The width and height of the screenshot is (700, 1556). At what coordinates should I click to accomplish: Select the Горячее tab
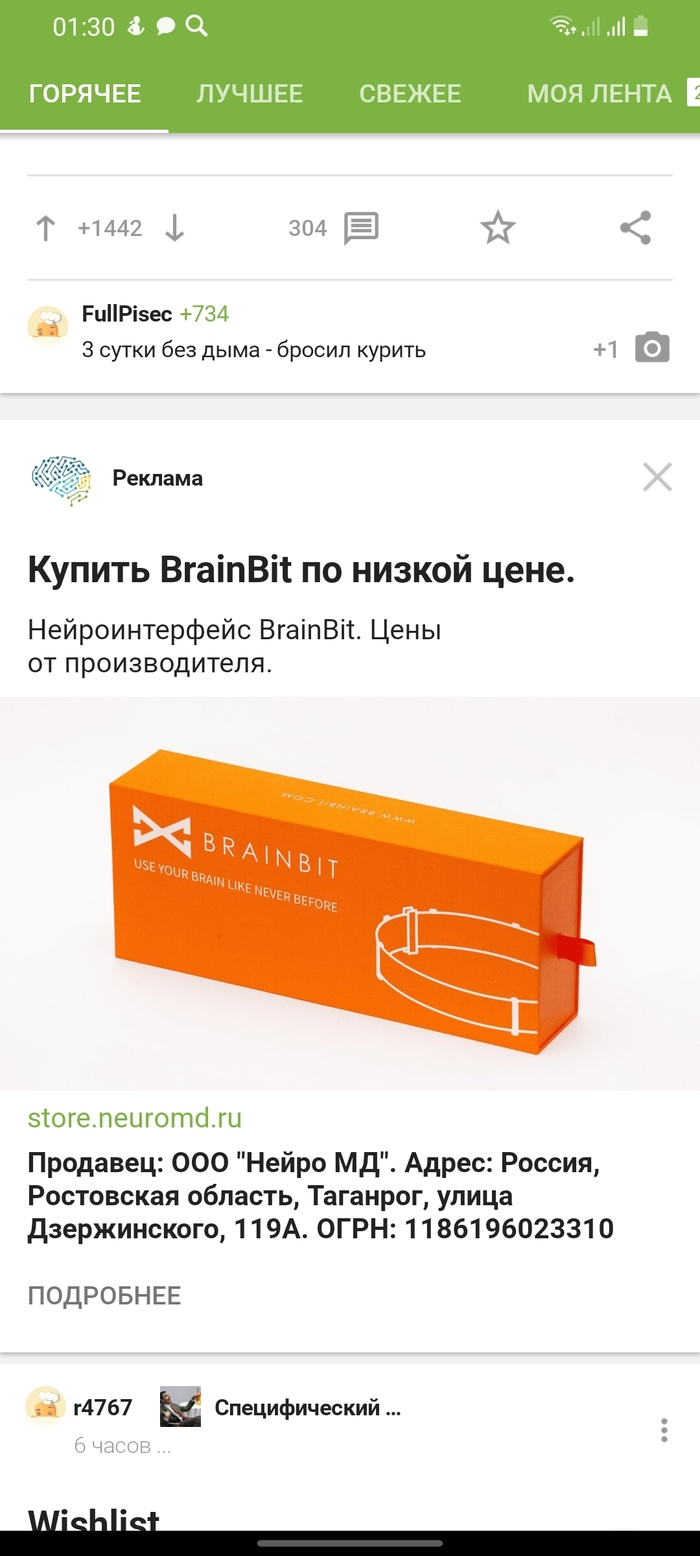[85, 94]
